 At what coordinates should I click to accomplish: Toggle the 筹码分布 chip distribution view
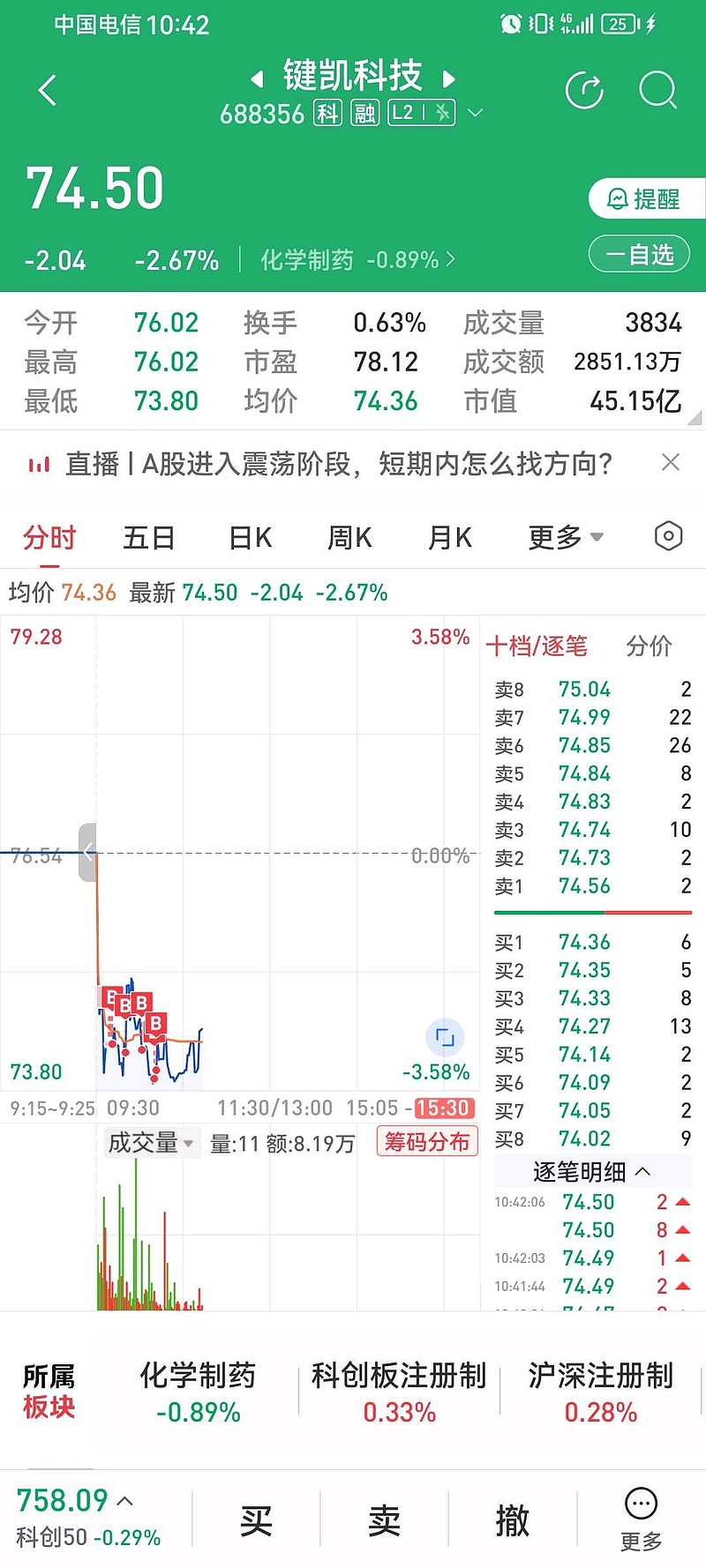pyautogui.click(x=427, y=1141)
